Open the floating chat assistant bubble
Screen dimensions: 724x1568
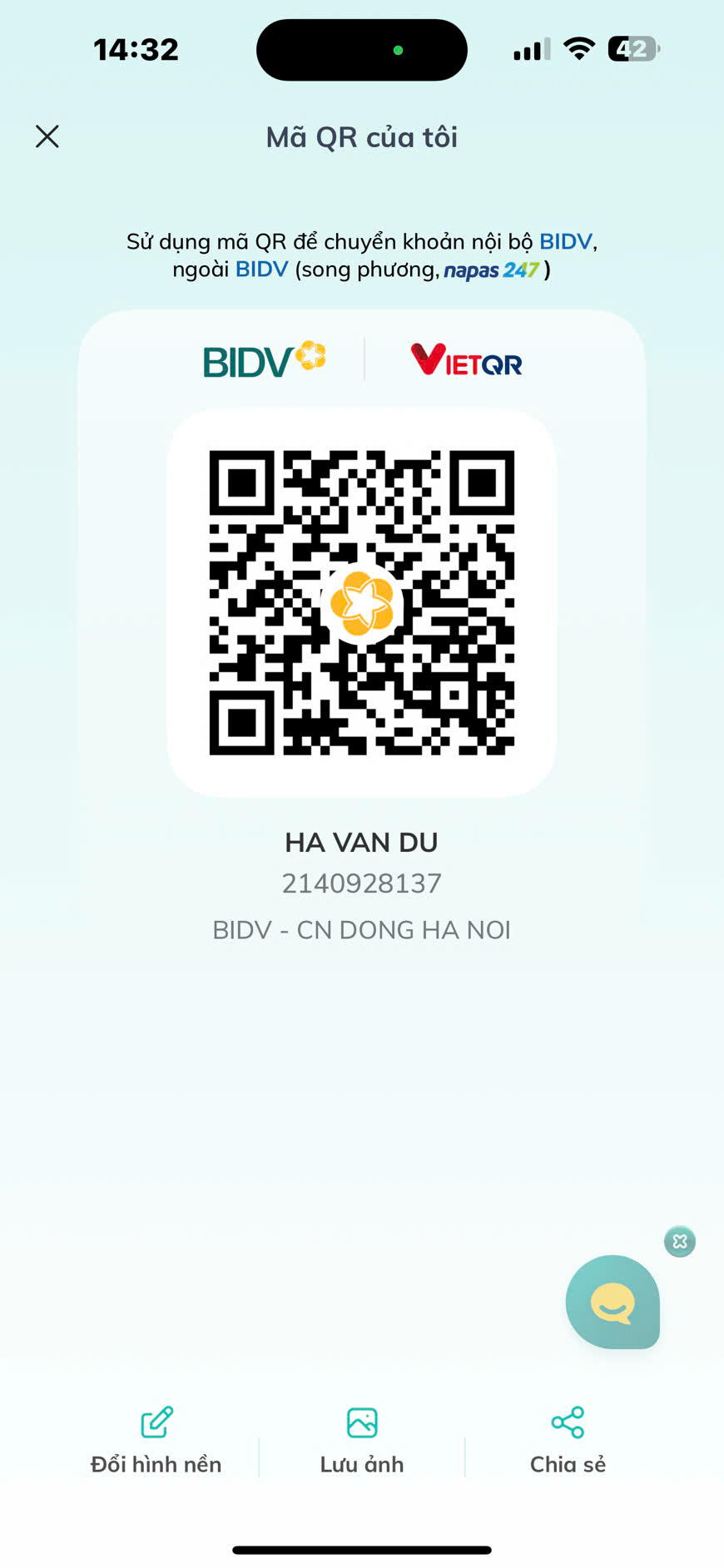point(612,1302)
